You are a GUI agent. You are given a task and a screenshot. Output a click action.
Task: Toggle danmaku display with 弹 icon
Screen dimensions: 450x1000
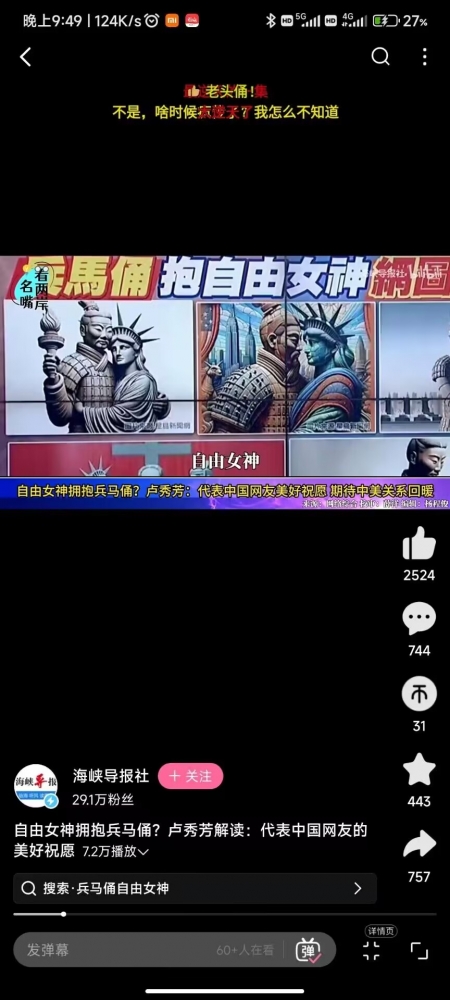click(x=308, y=950)
